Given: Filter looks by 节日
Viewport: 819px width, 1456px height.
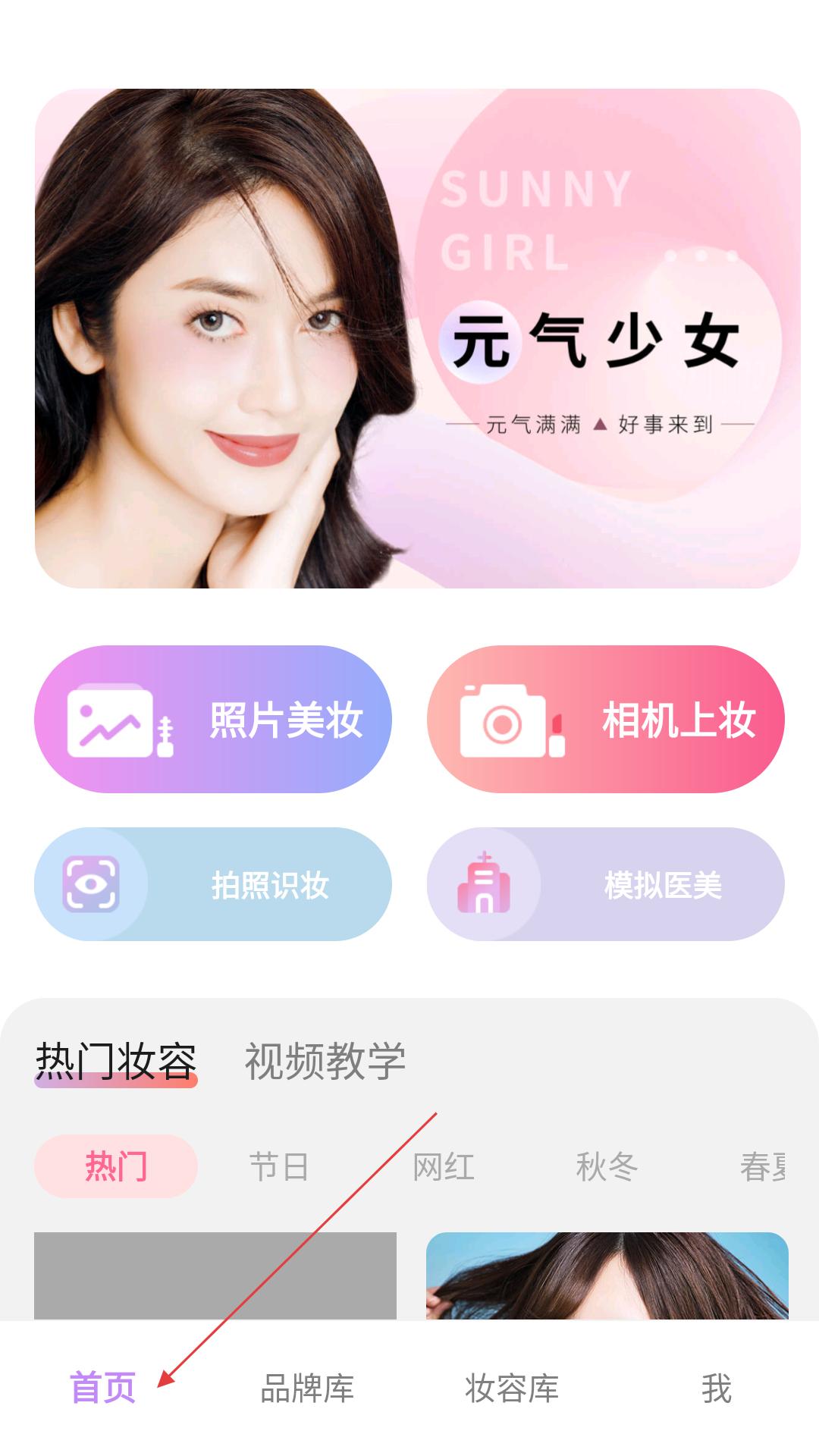Looking at the screenshot, I should (279, 1166).
